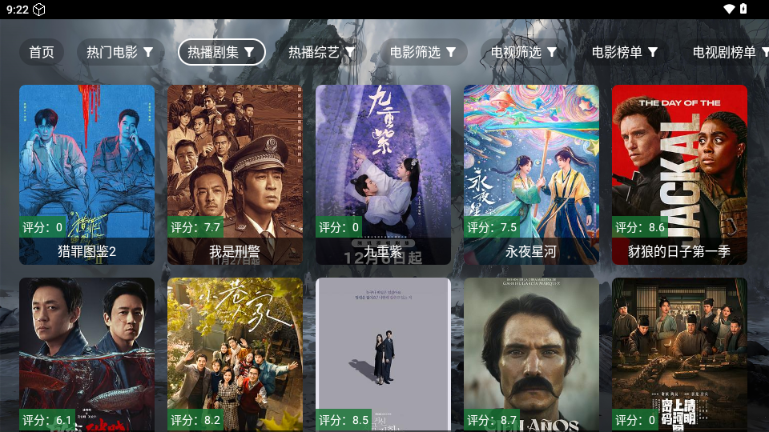The image size is (769, 432).
Task: Open the 永夜星河 poster
Action: point(531,174)
